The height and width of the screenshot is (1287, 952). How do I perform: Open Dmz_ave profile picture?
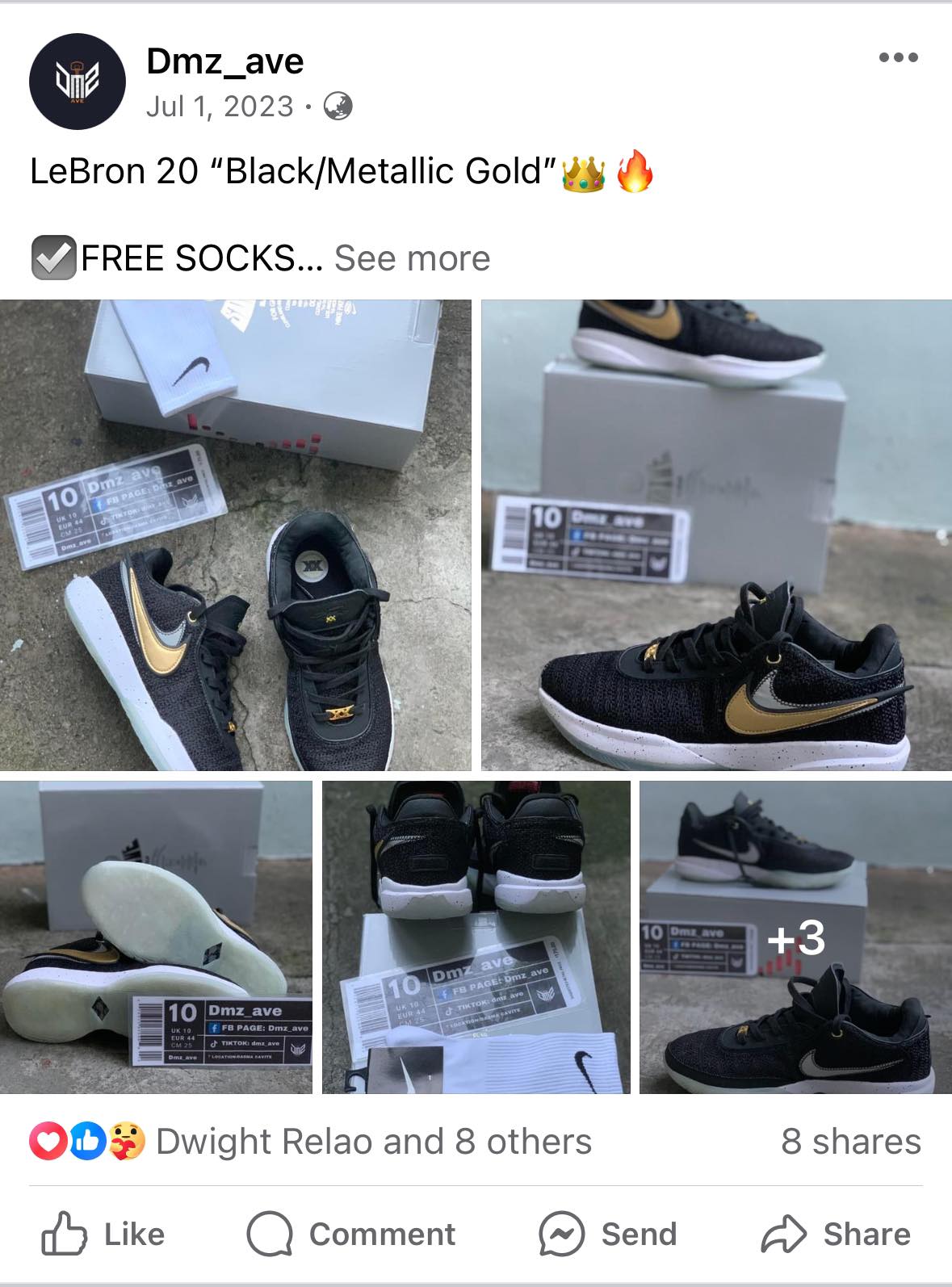click(77, 82)
